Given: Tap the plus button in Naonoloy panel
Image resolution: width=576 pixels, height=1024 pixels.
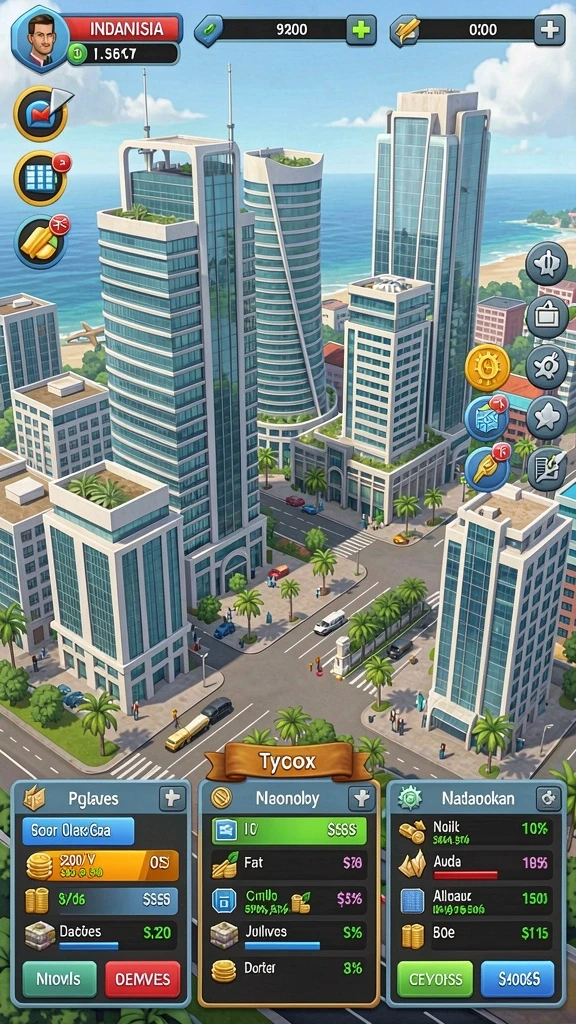Looking at the screenshot, I should click(x=360, y=798).
